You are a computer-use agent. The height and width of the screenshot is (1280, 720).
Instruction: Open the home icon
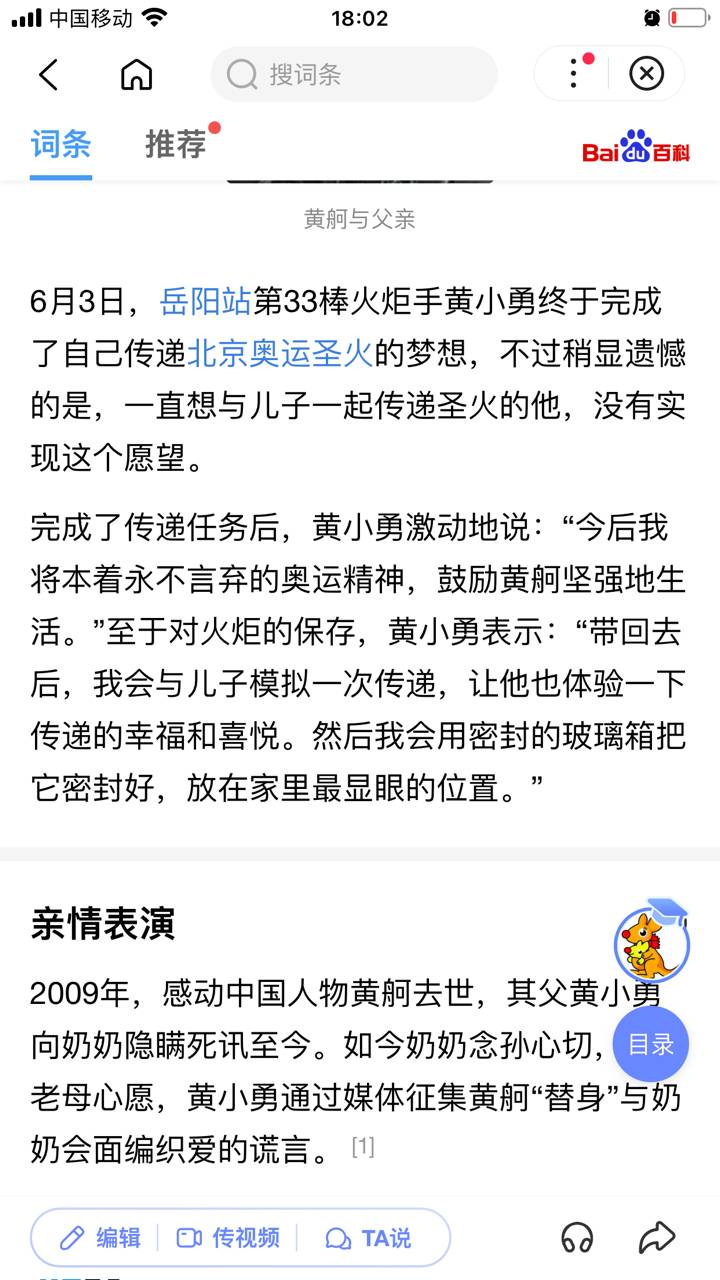[136, 74]
